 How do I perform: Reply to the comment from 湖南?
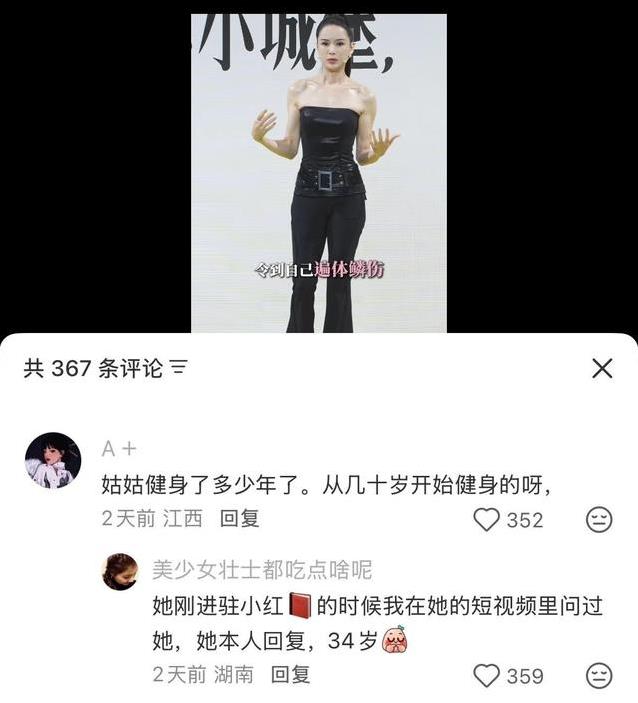click(x=291, y=675)
